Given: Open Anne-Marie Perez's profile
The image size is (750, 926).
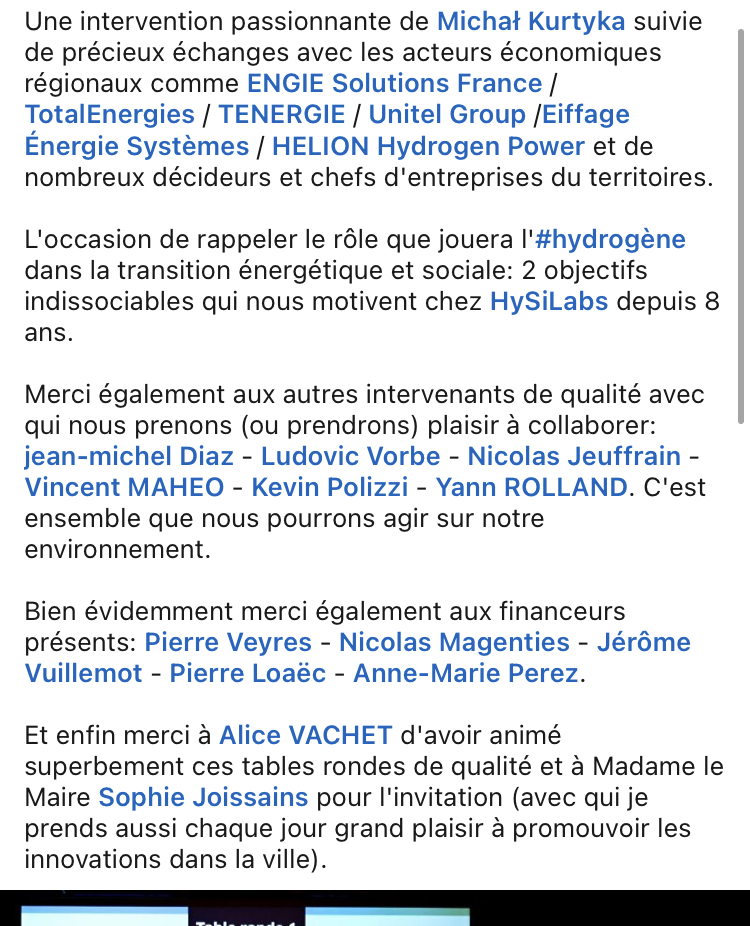Looking at the screenshot, I should coord(466,673).
